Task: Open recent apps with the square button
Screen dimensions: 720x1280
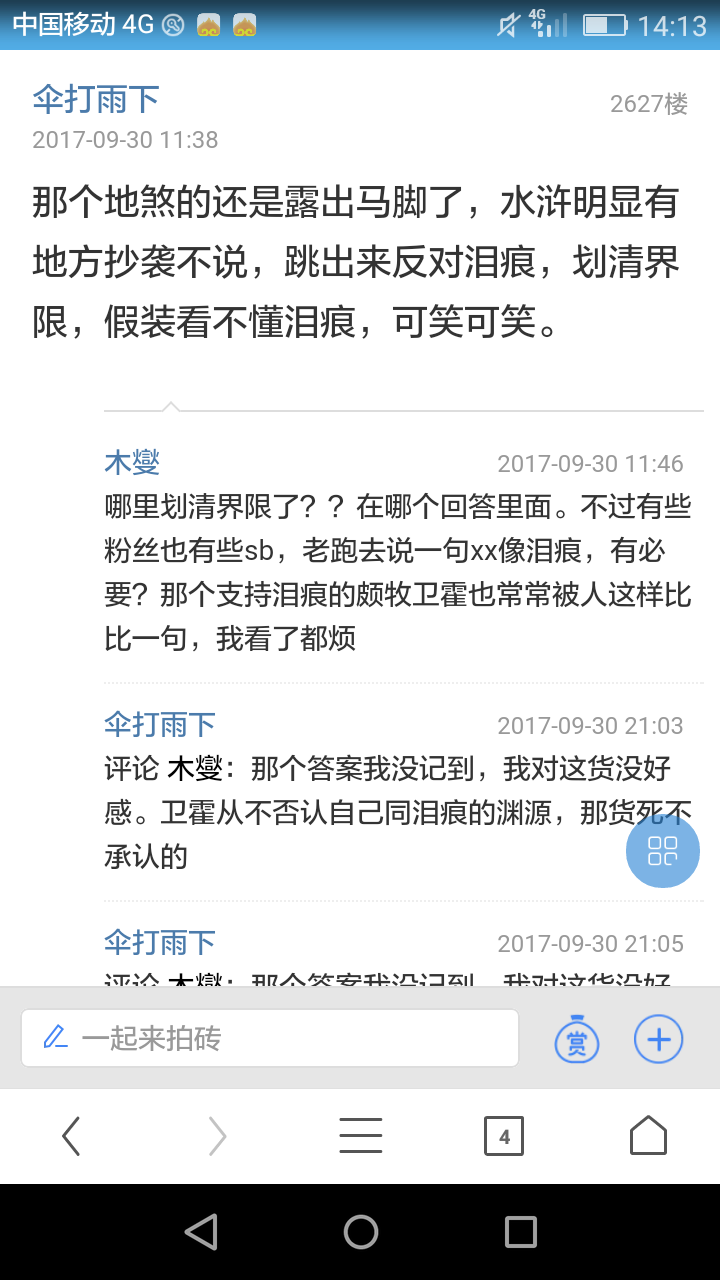Action: pyautogui.click(x=520, y=1232)
